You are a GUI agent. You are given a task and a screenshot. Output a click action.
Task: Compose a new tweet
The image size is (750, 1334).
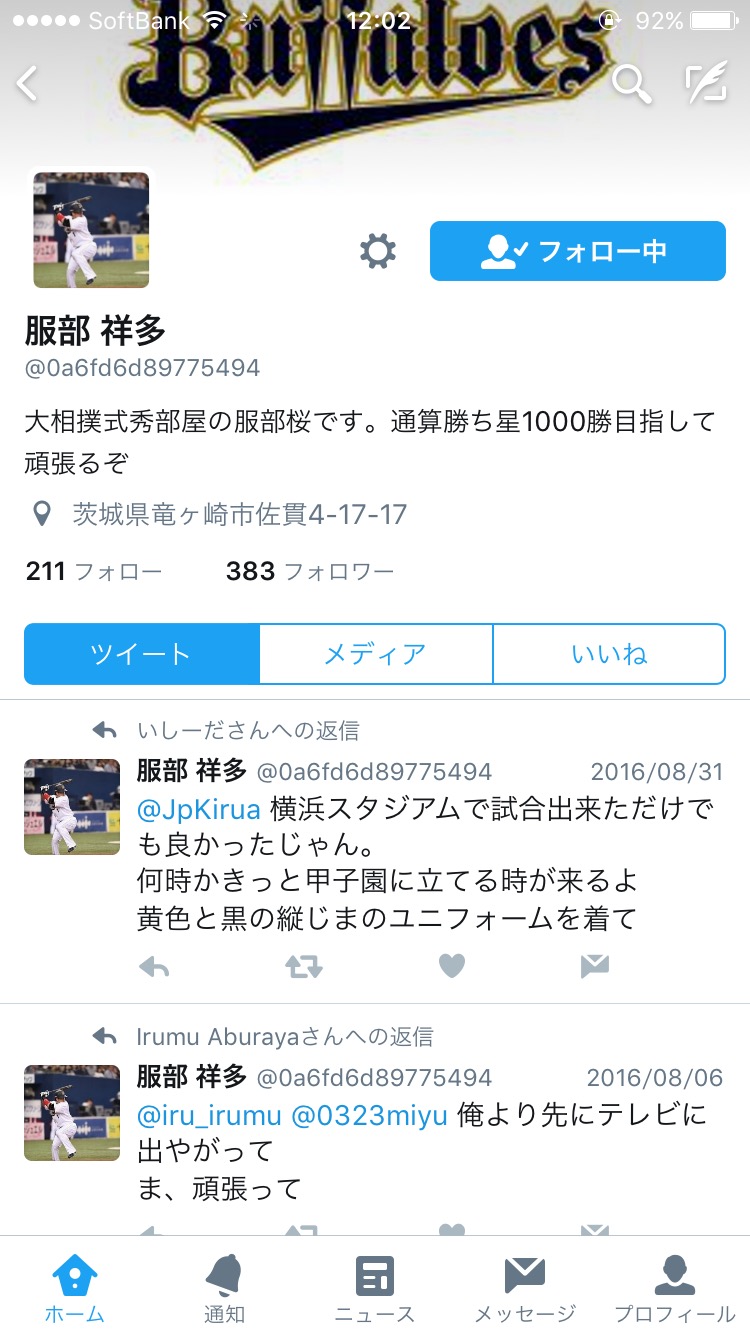(x=706, y=84)
